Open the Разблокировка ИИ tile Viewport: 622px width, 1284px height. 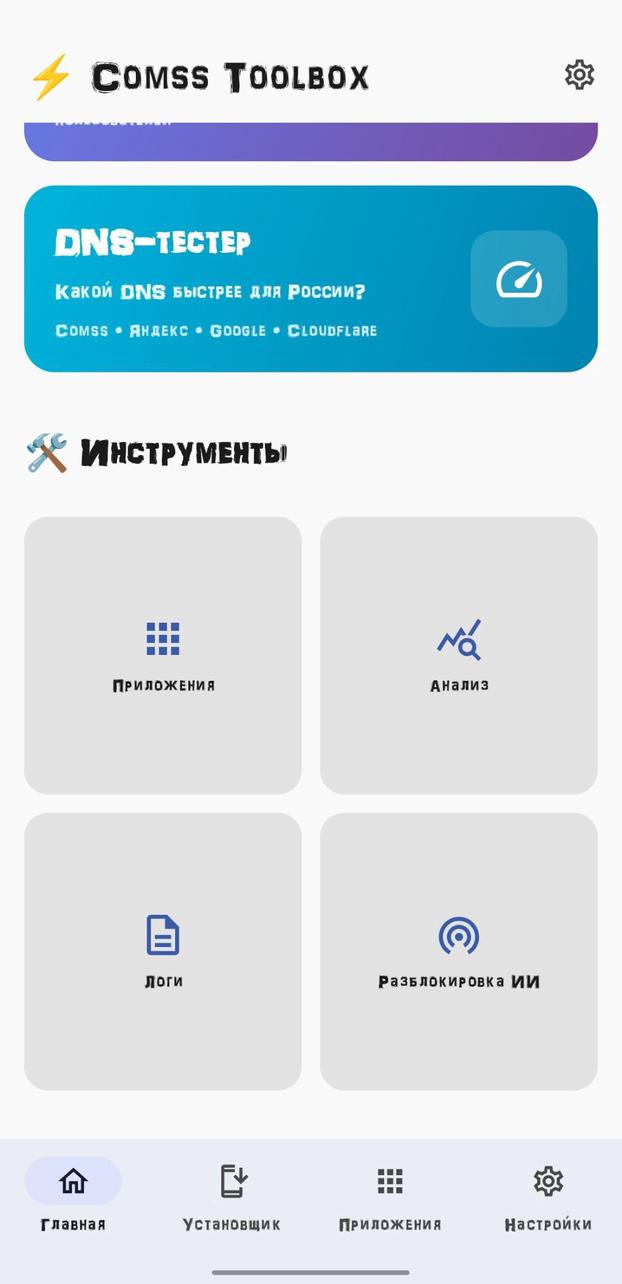459,950
